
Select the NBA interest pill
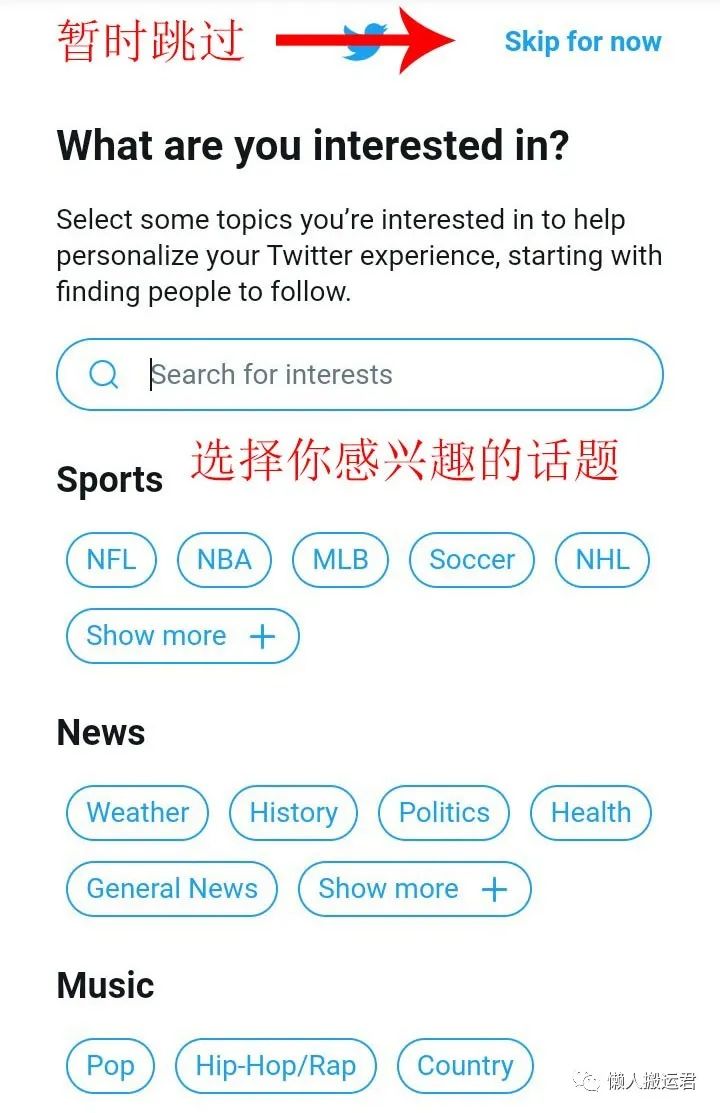tap(224, 560)
